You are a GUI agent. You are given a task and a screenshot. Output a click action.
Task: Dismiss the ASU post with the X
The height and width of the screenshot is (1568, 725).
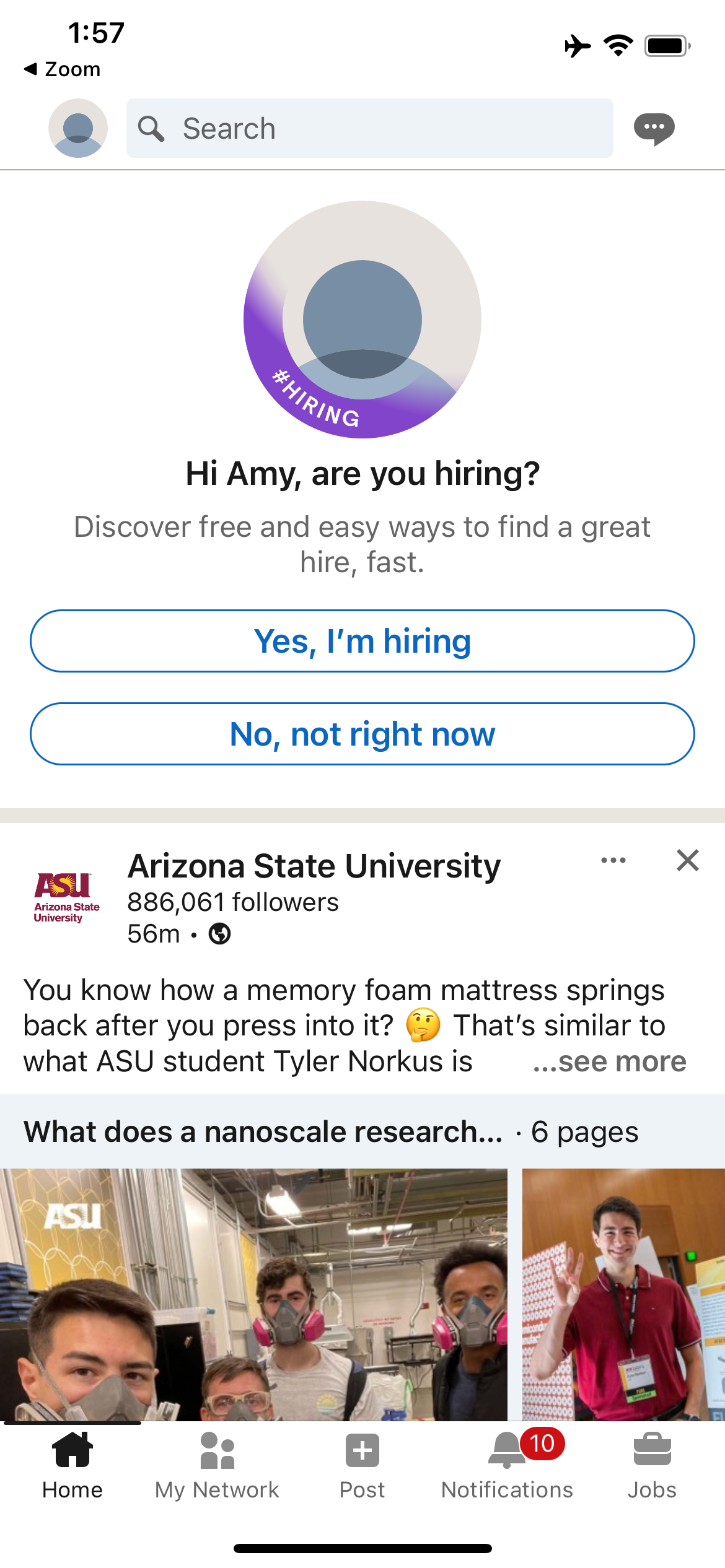pos(688,860)
